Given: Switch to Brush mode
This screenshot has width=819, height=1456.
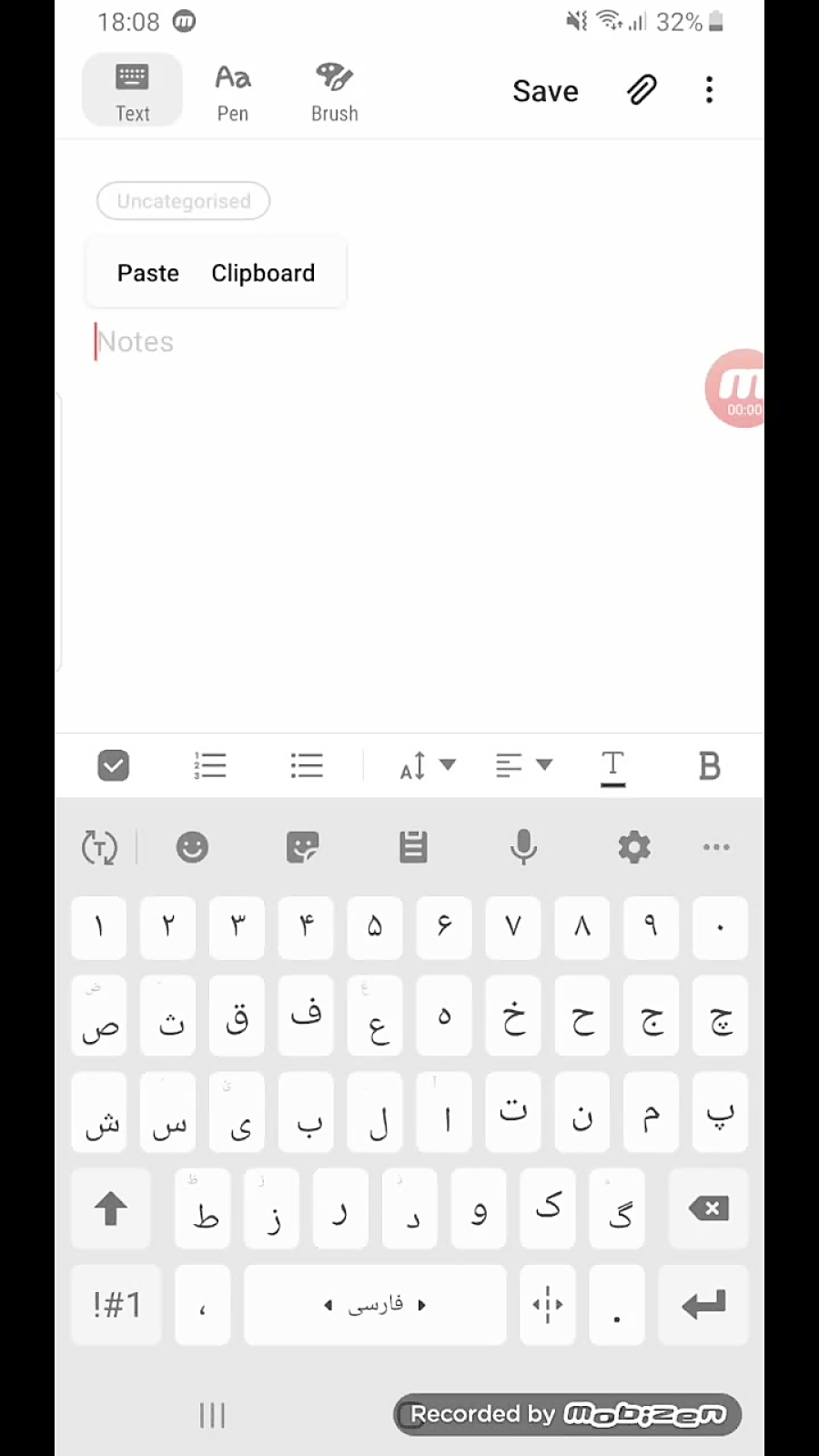Looking at the screenshot, I should tap(334, 91).
